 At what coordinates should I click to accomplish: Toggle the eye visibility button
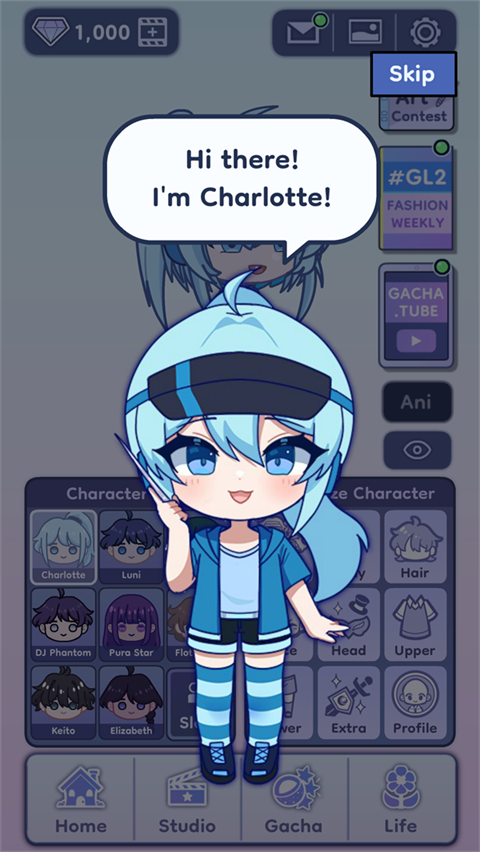pos(416,450)
